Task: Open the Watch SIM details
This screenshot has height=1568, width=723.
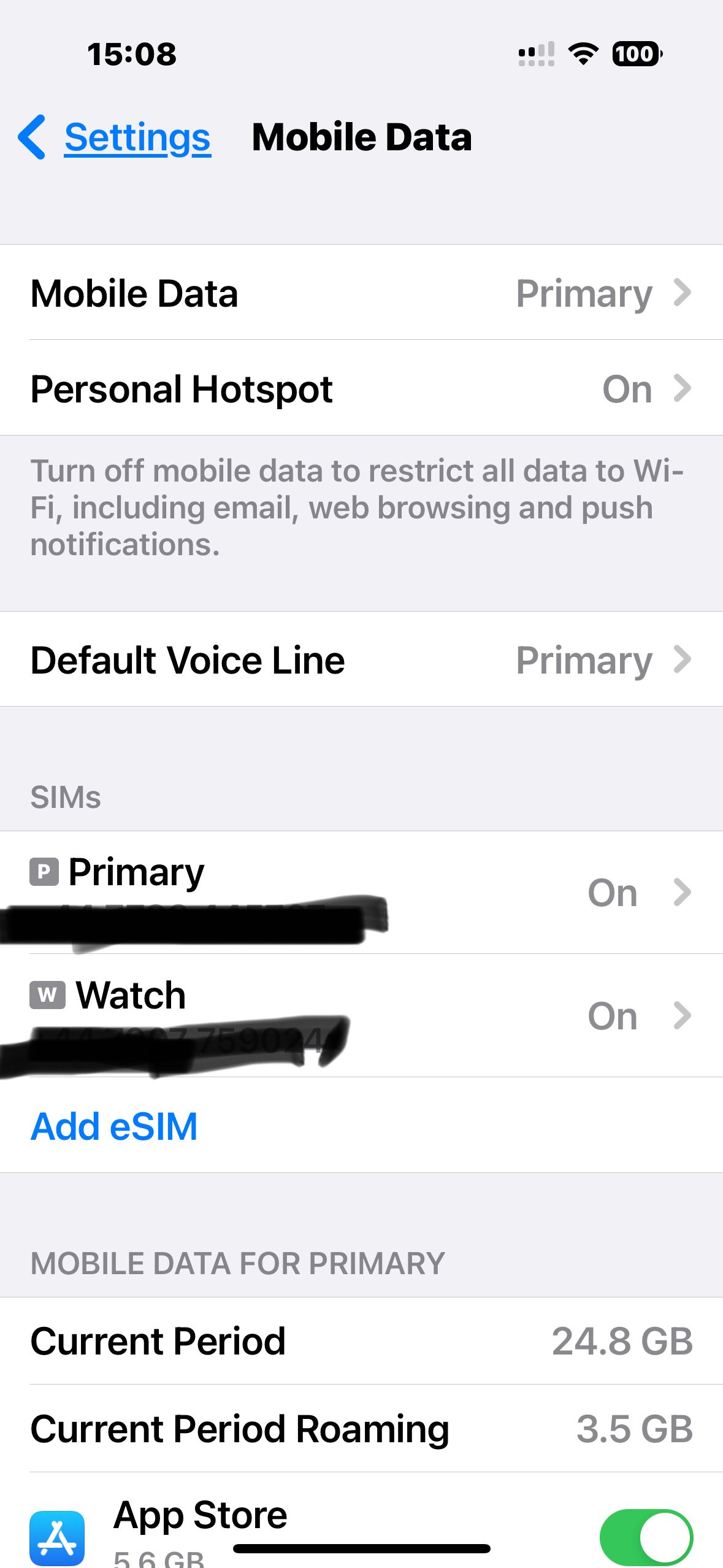Action: [361, 1015]
